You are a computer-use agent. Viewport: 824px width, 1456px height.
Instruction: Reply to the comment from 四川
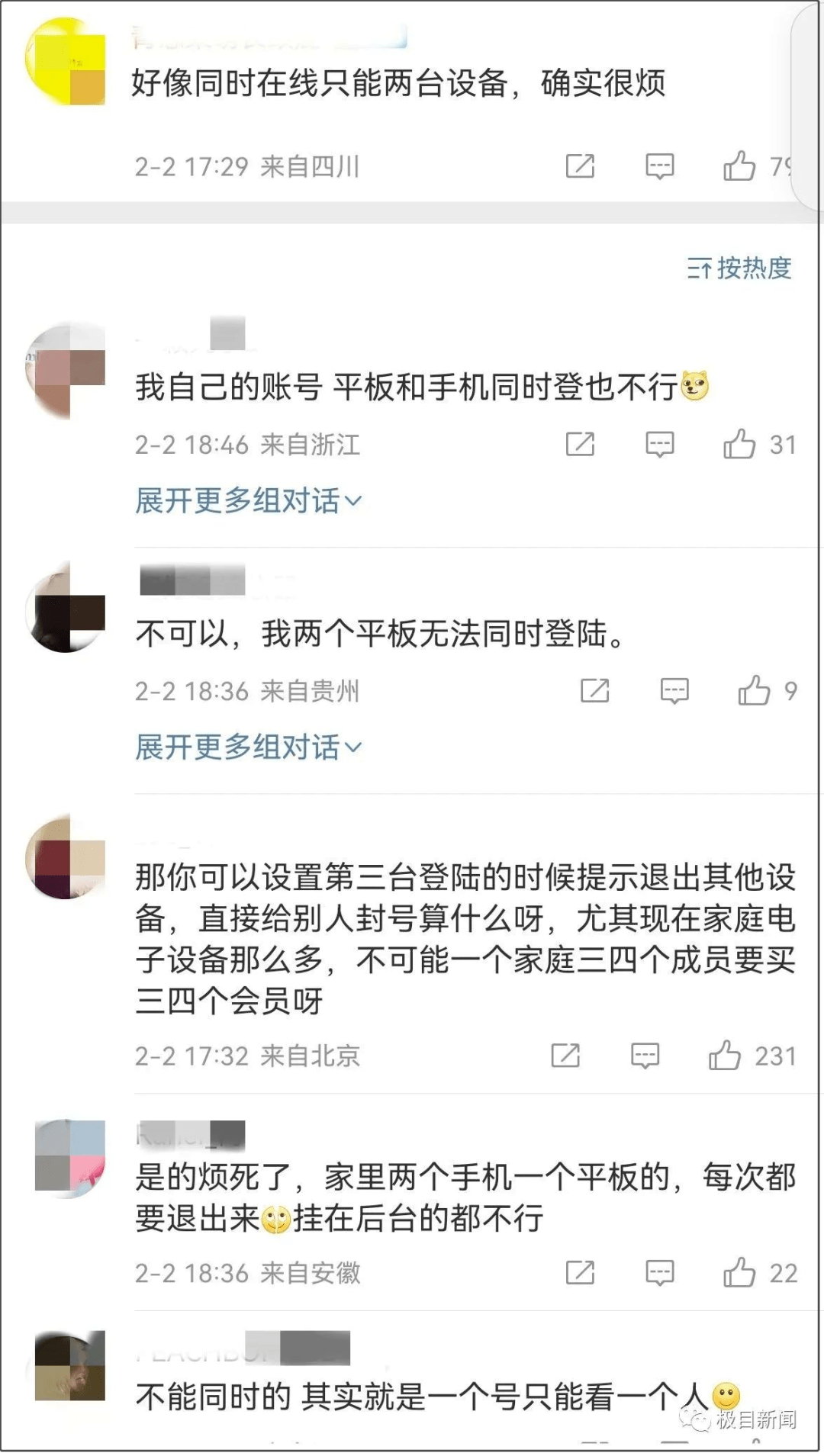659,166
